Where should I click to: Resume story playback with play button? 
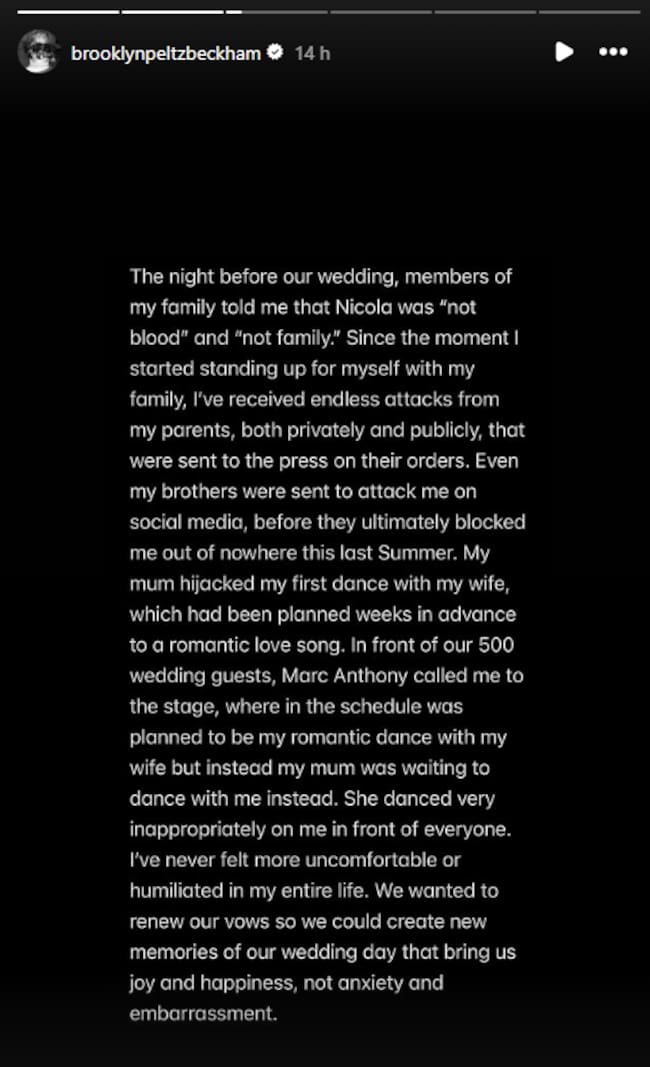coord(564,51)
